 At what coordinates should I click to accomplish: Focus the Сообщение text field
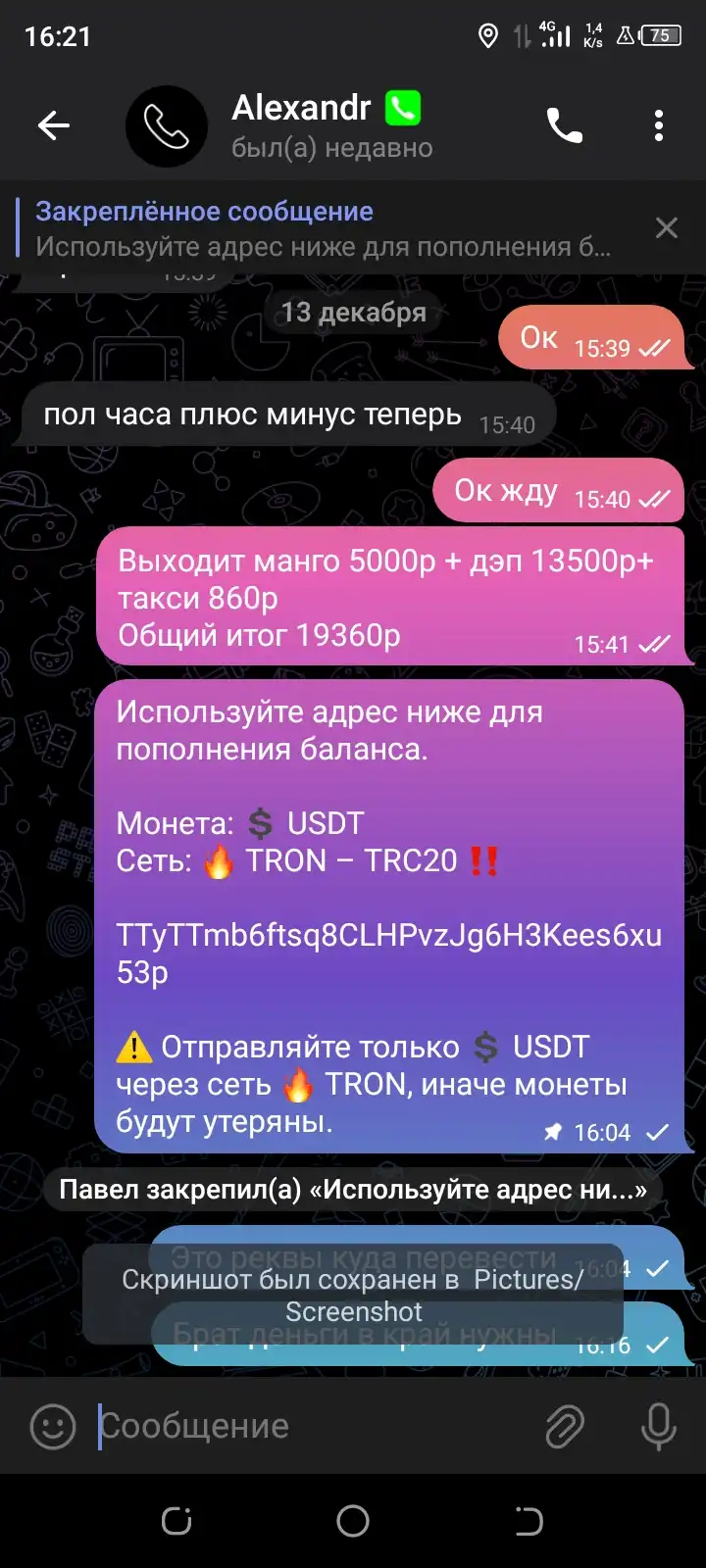click(x=314, y=1426)
